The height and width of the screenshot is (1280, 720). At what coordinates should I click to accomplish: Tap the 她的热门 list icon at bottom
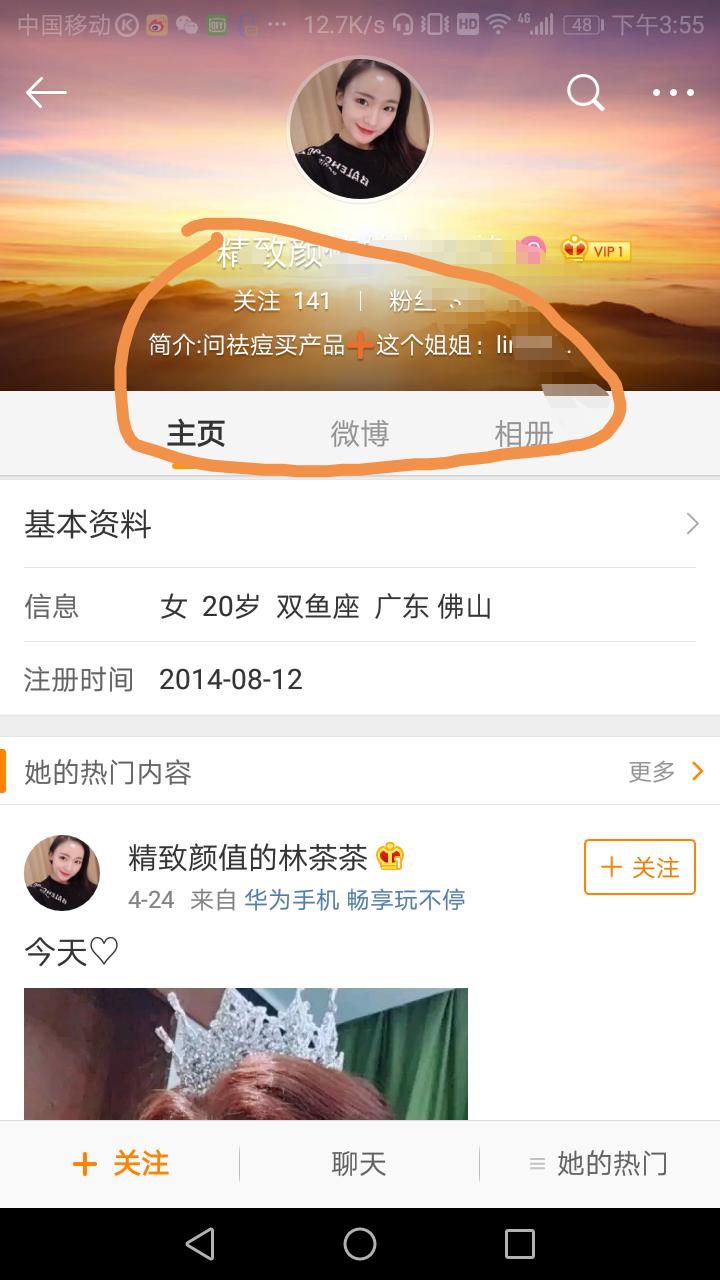click(597, 1163)
